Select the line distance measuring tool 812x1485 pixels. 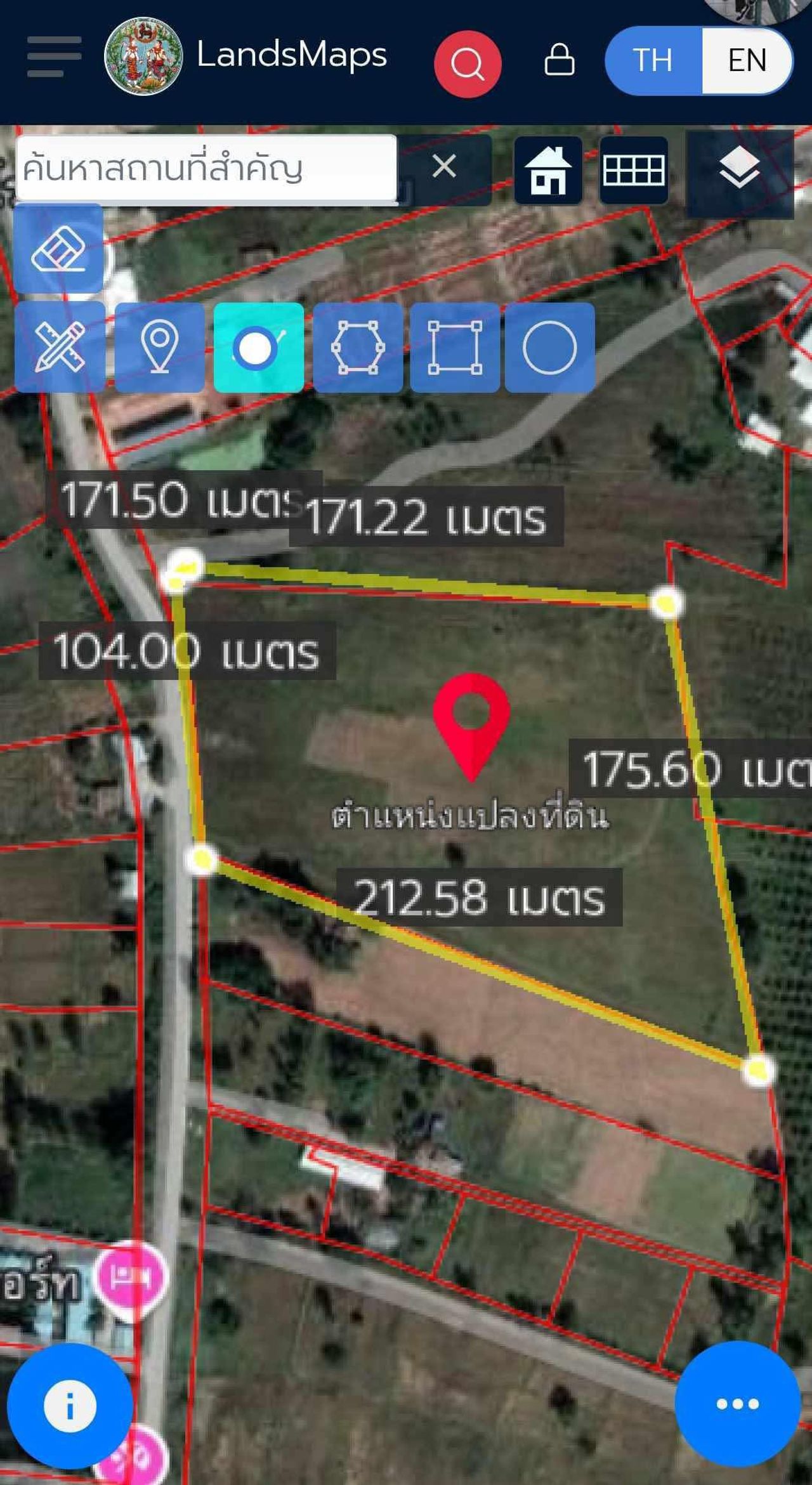click(x=258, y=347)
